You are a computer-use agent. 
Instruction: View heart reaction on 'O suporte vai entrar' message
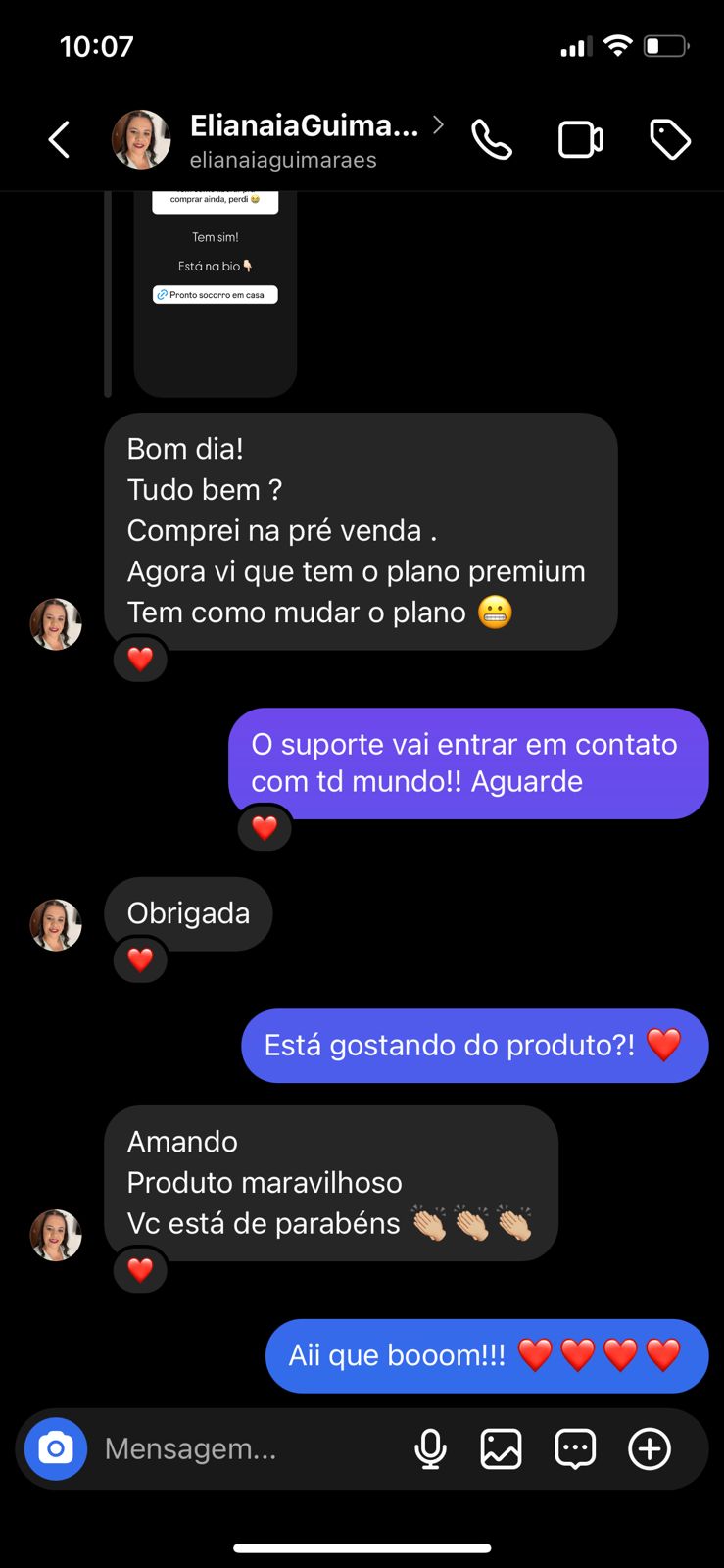click(265, 828)
